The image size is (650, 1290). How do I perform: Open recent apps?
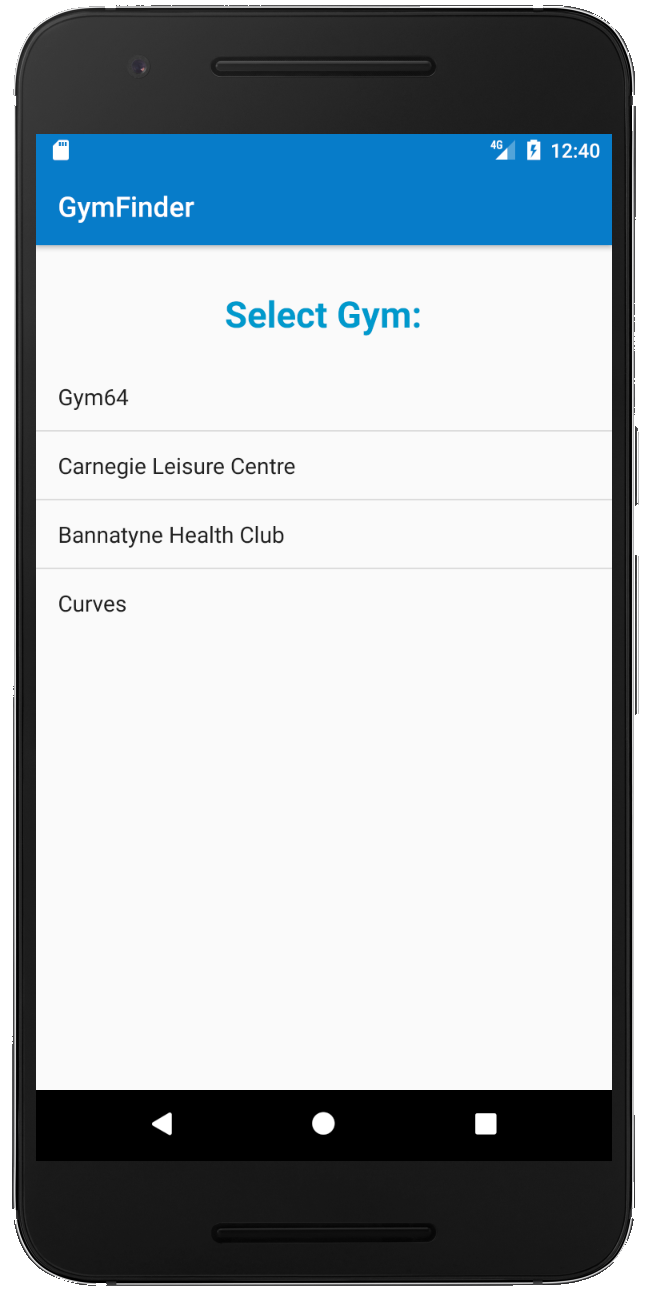click(486, 1124)
